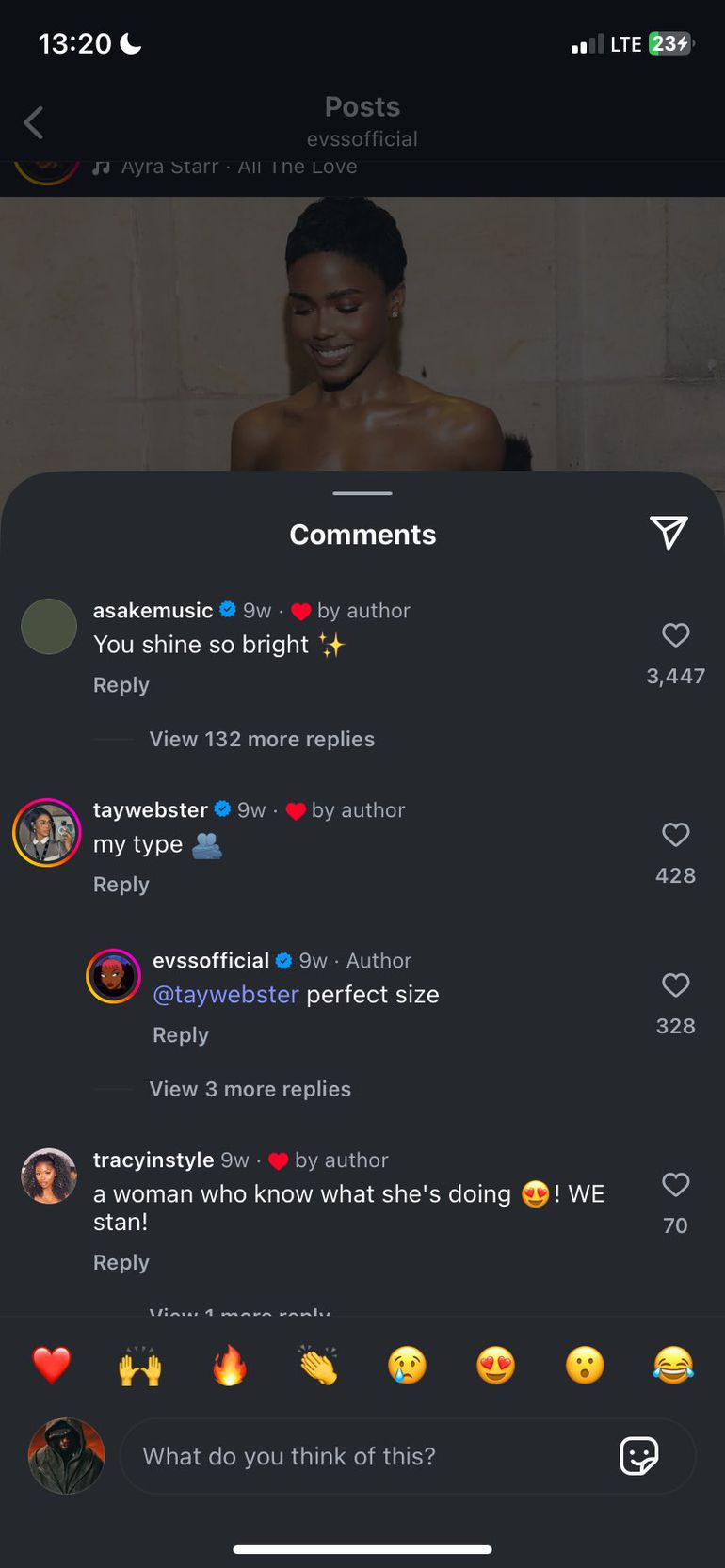725x1568 pixels.
Task: Expand View 3 more replies
Action: [250, 1089]
